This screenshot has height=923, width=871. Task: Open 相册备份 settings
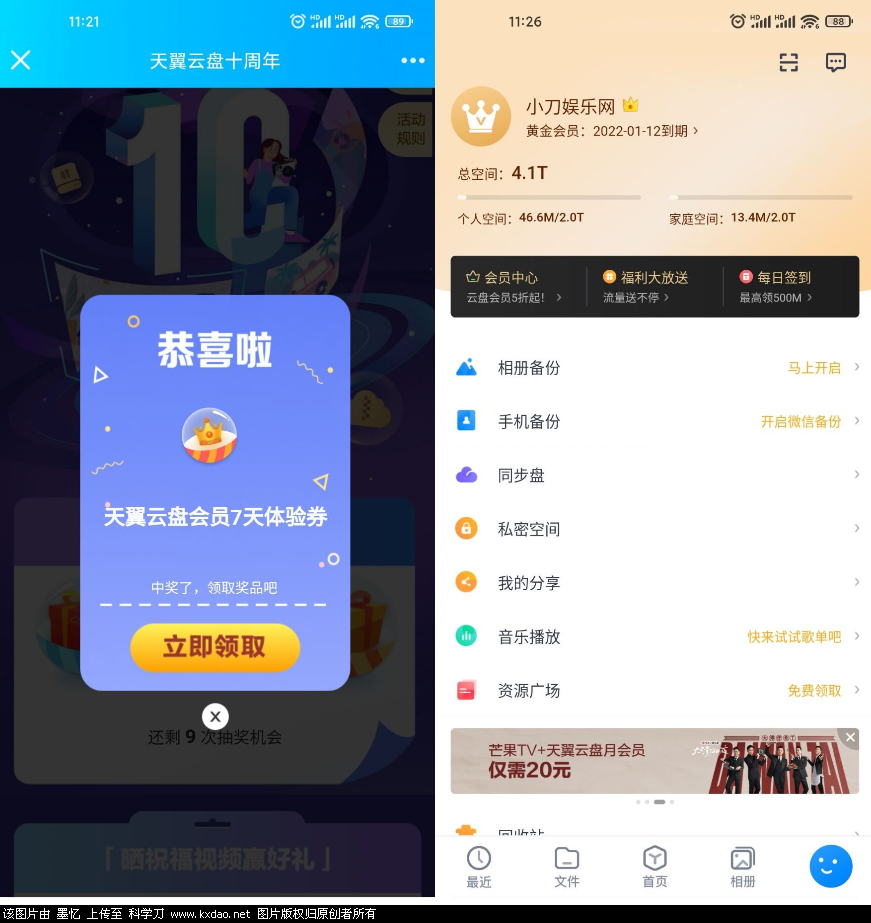pos(655,368)
